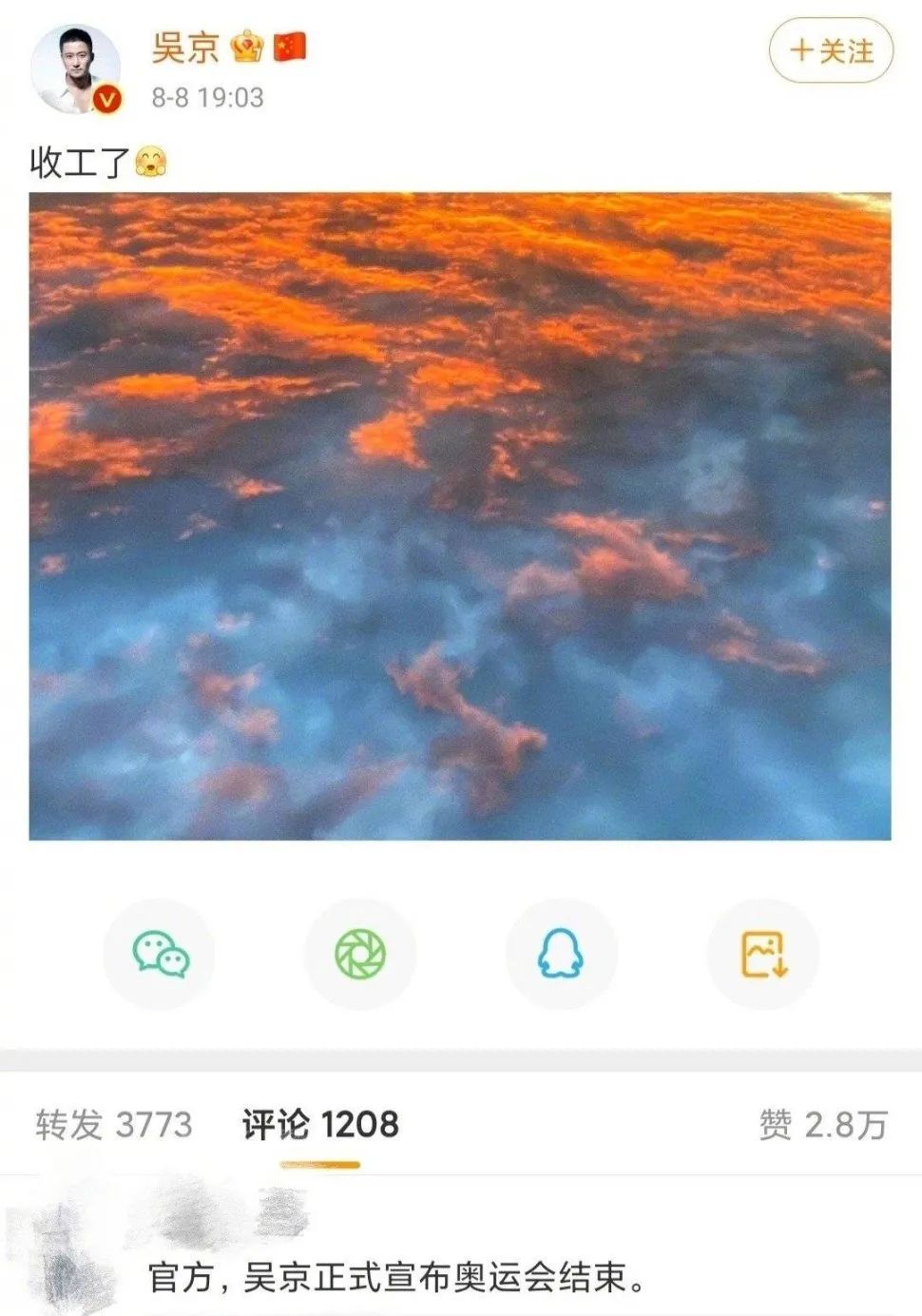922x1316 pixels.
Task: Save the image to gallery
Action: coord(763,954)
